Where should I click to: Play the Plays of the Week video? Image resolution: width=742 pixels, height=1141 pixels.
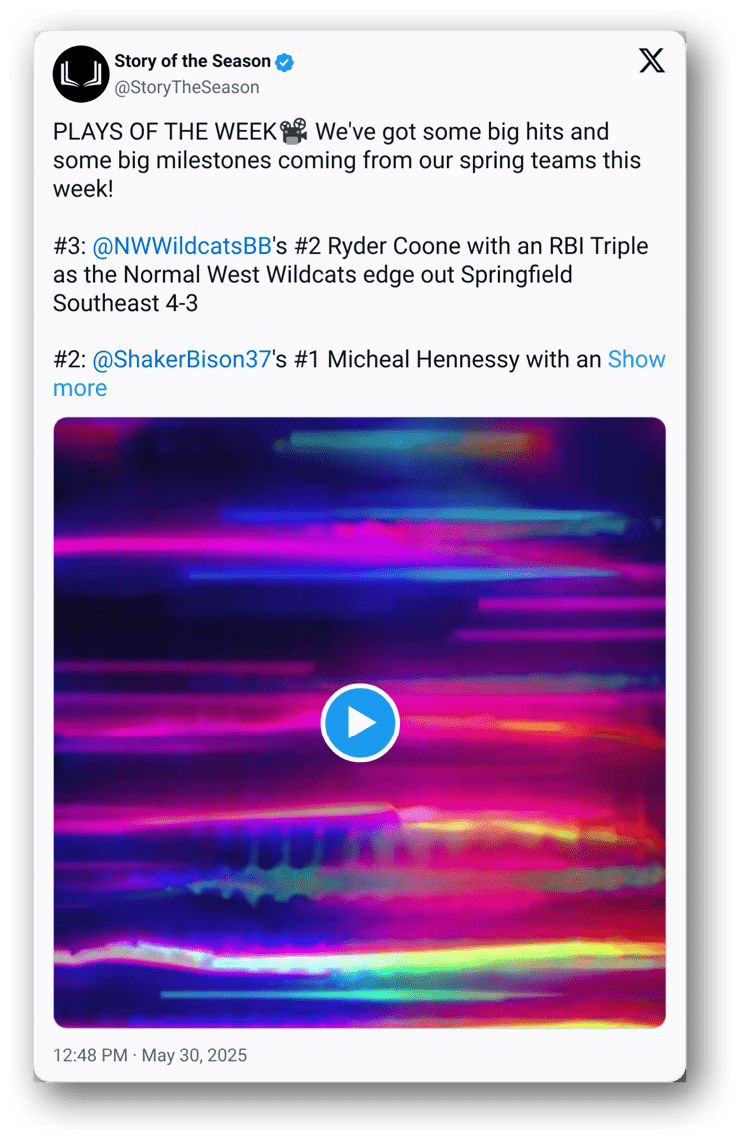[x=360, y=723]
